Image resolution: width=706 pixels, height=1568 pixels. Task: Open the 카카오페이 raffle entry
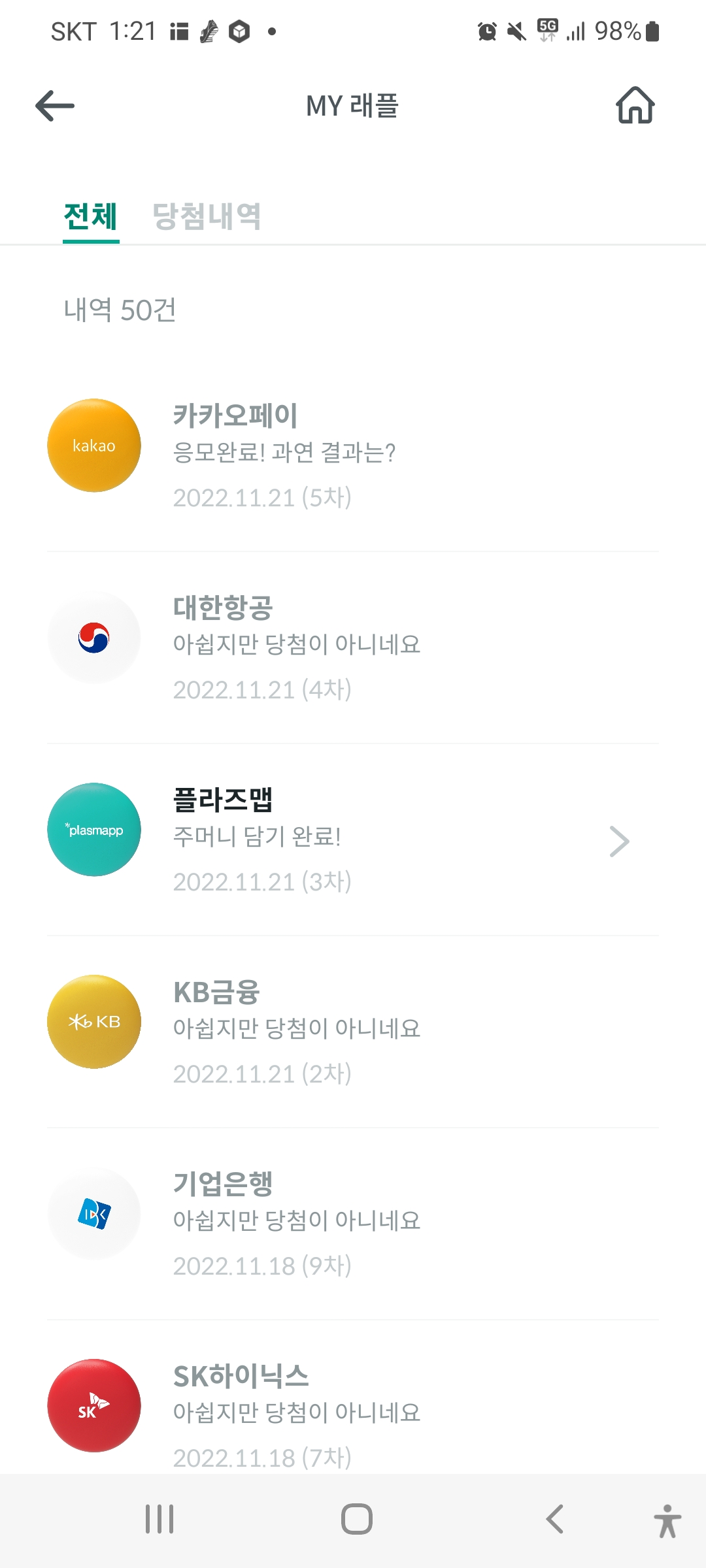pyautogui.click(x=353, y=455)
